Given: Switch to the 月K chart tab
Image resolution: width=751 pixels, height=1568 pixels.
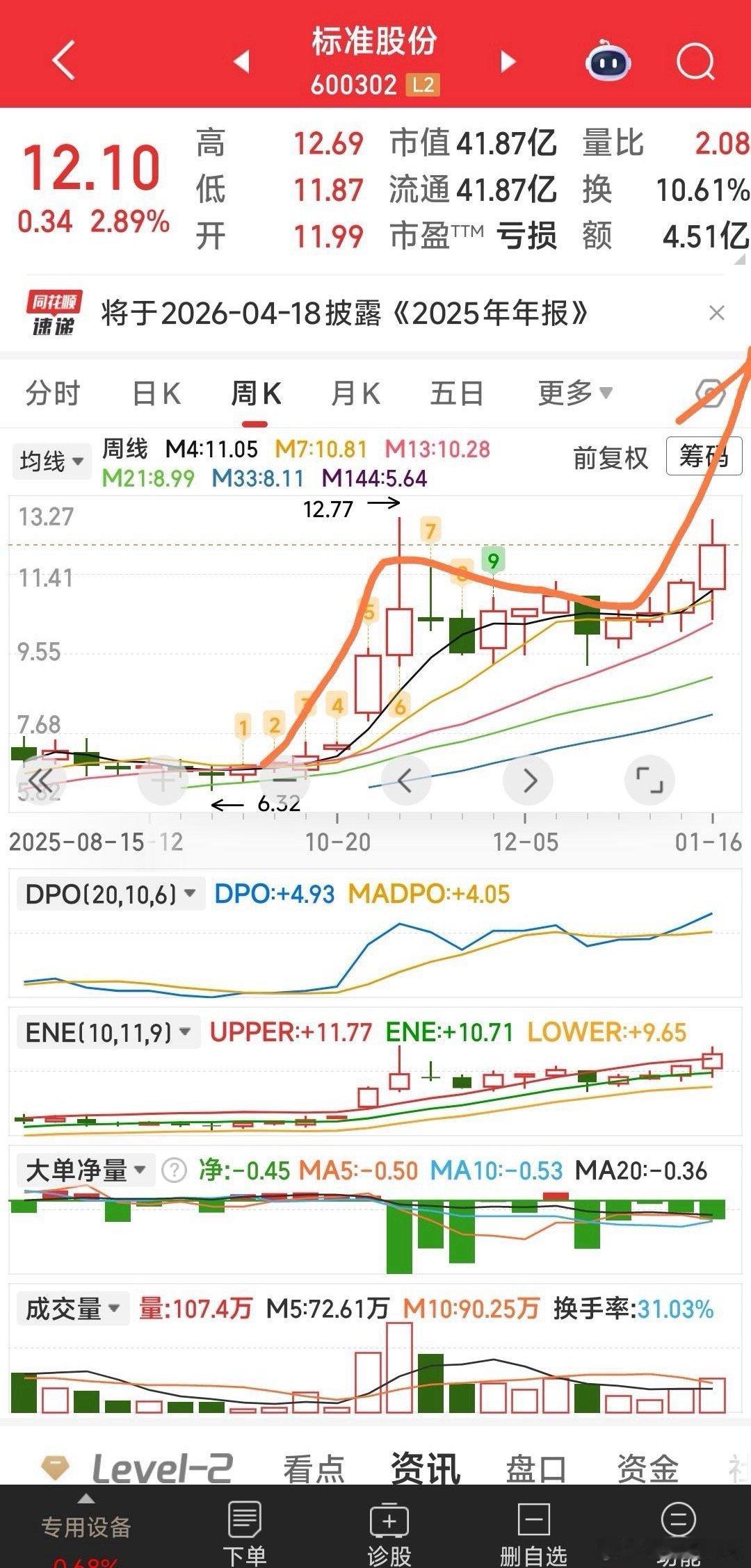Looking at the screenshot, I should coord(355,393).
